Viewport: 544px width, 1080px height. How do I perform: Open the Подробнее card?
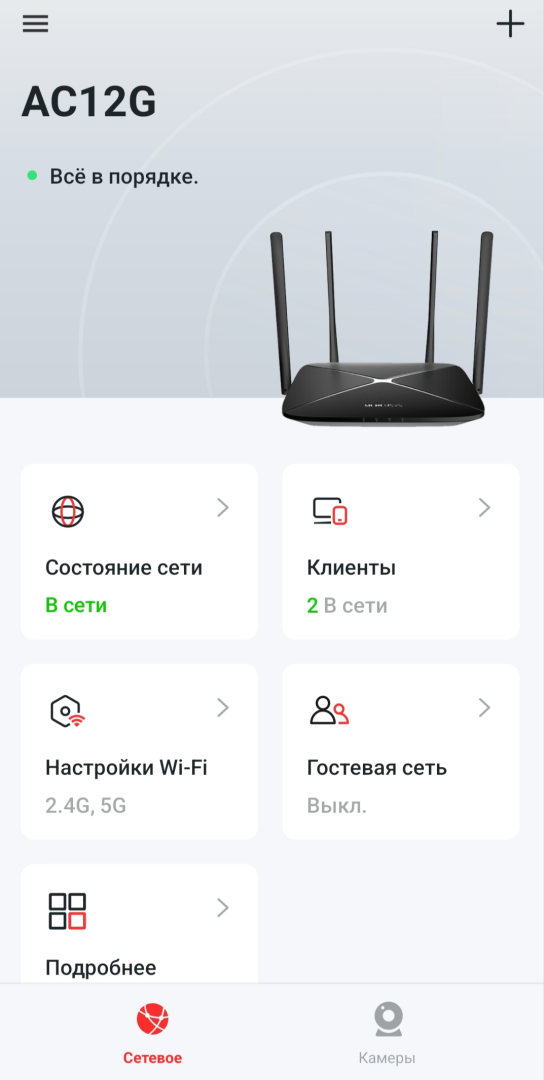(x=139, y=924)
